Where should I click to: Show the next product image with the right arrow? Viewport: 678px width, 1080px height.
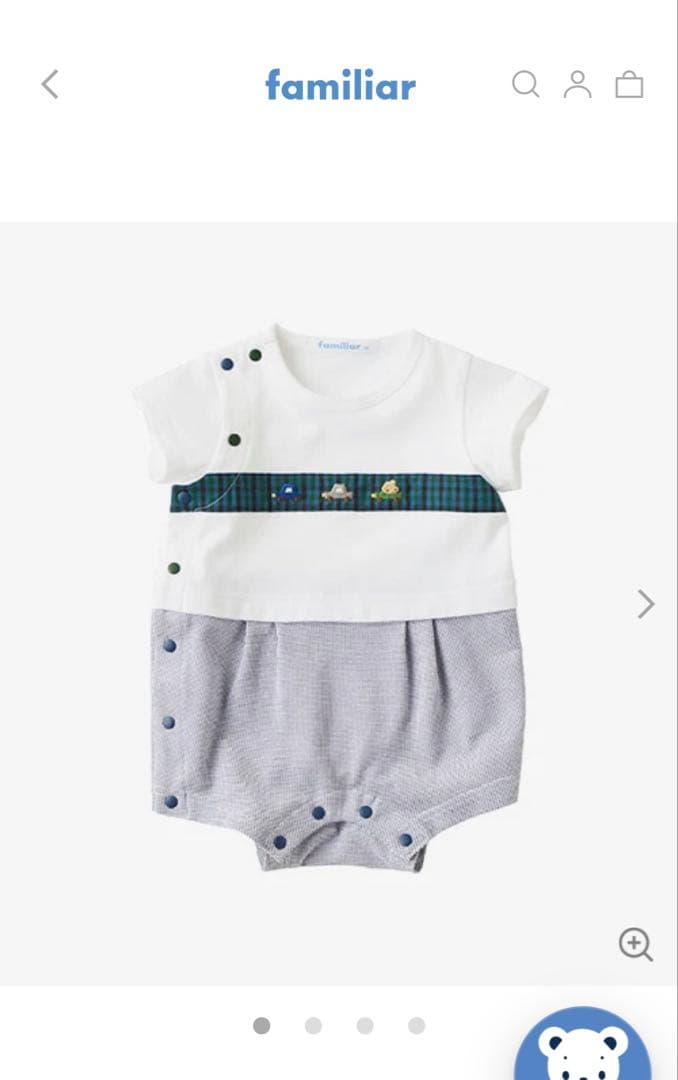(x=646, y=603)
